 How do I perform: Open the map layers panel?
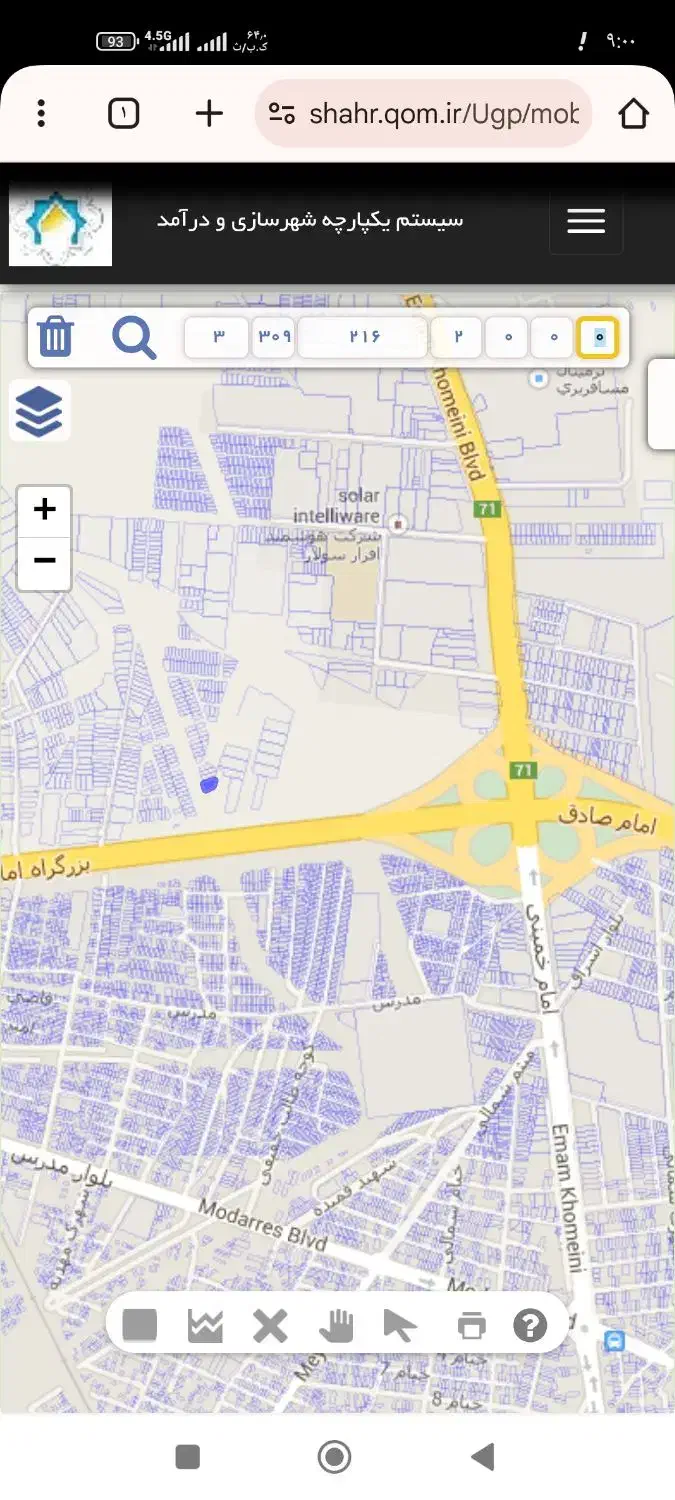(x=40, y=411)
